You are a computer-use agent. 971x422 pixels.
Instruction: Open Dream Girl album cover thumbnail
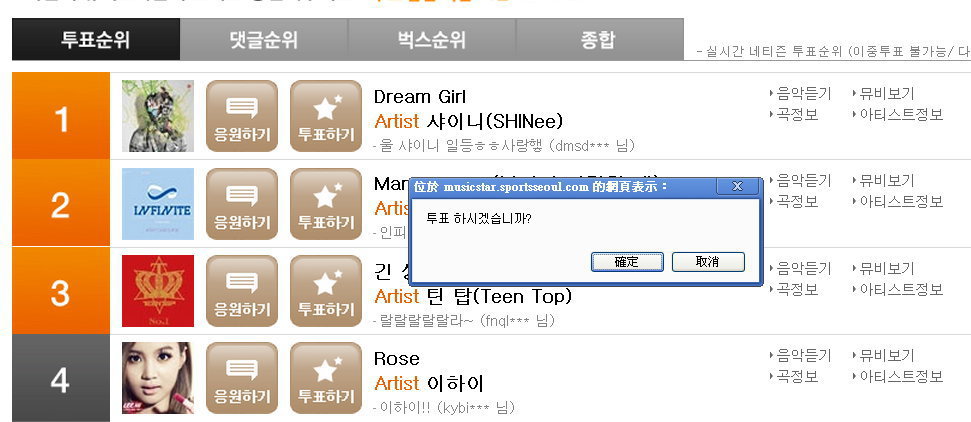(158, 117)
